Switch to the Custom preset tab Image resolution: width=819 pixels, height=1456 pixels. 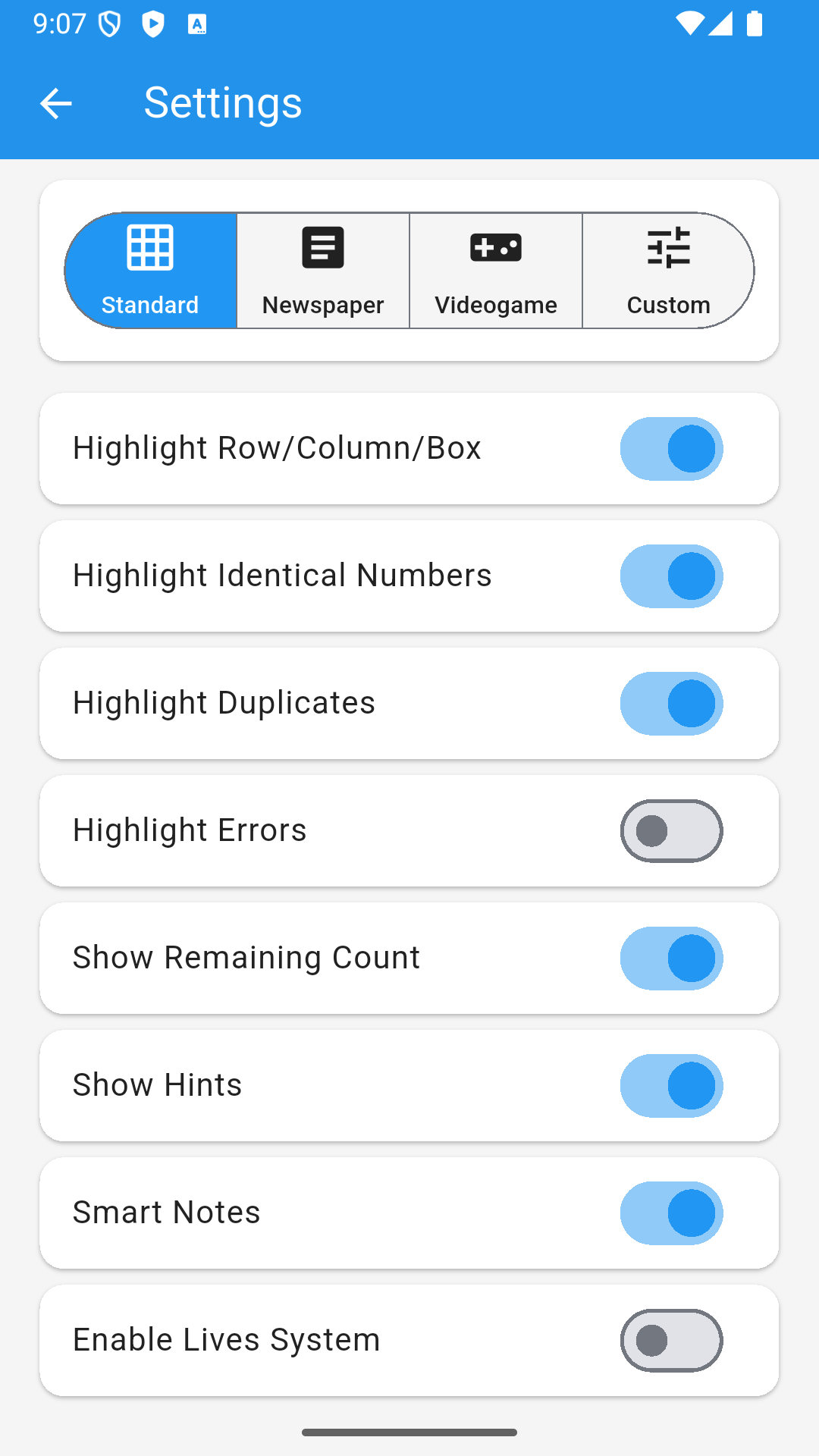668,271
